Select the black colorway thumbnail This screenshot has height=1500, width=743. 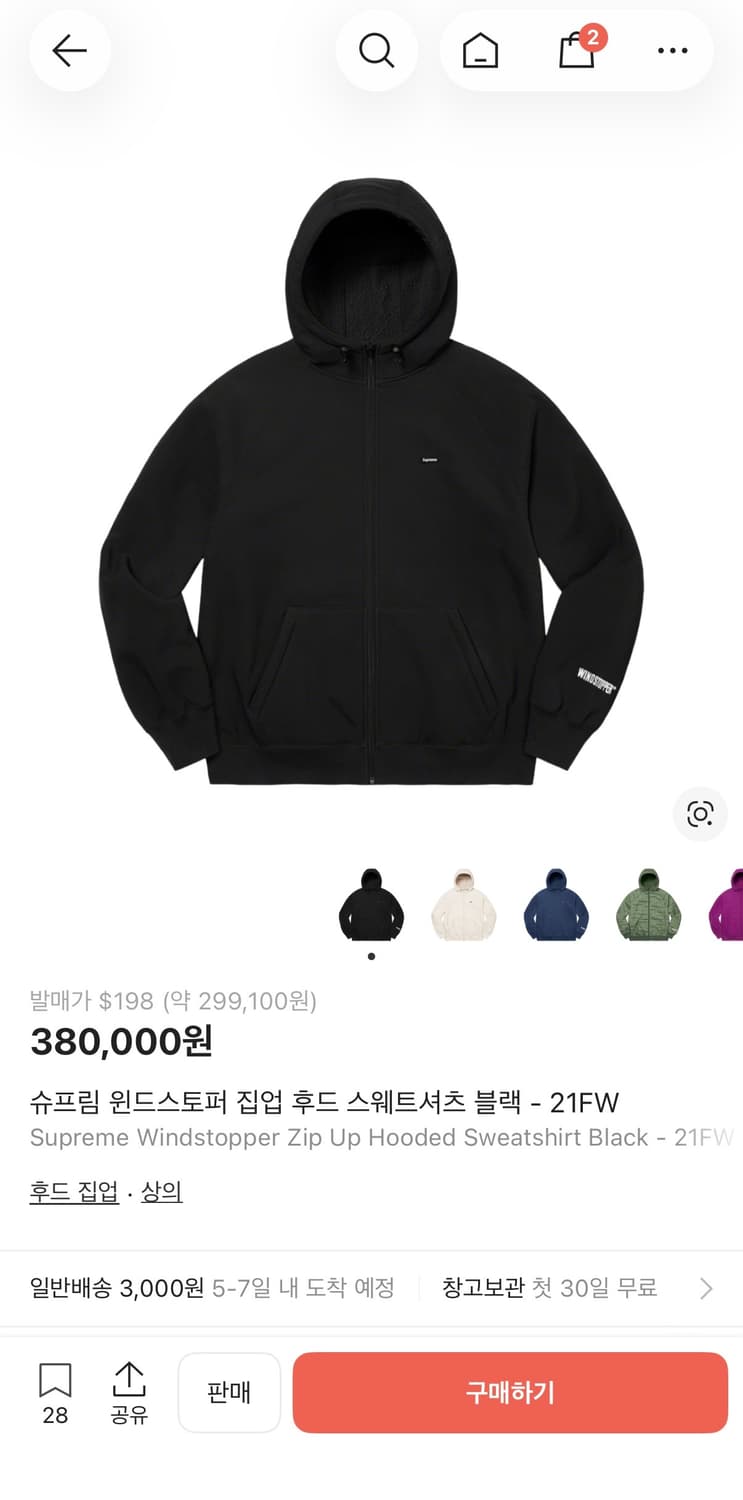[370, 905]
